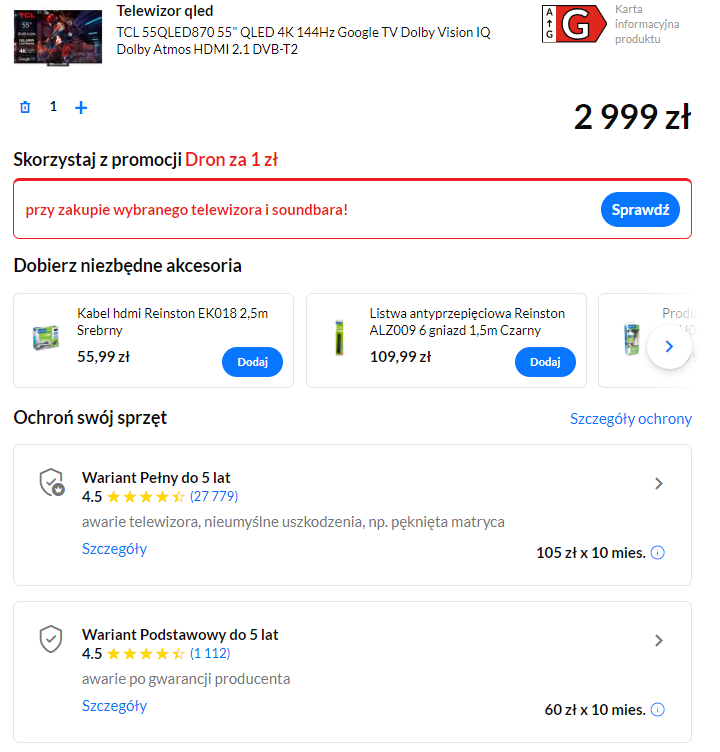
Task: Open the TCL TV product thumbnail
Action: pos(58,36)
